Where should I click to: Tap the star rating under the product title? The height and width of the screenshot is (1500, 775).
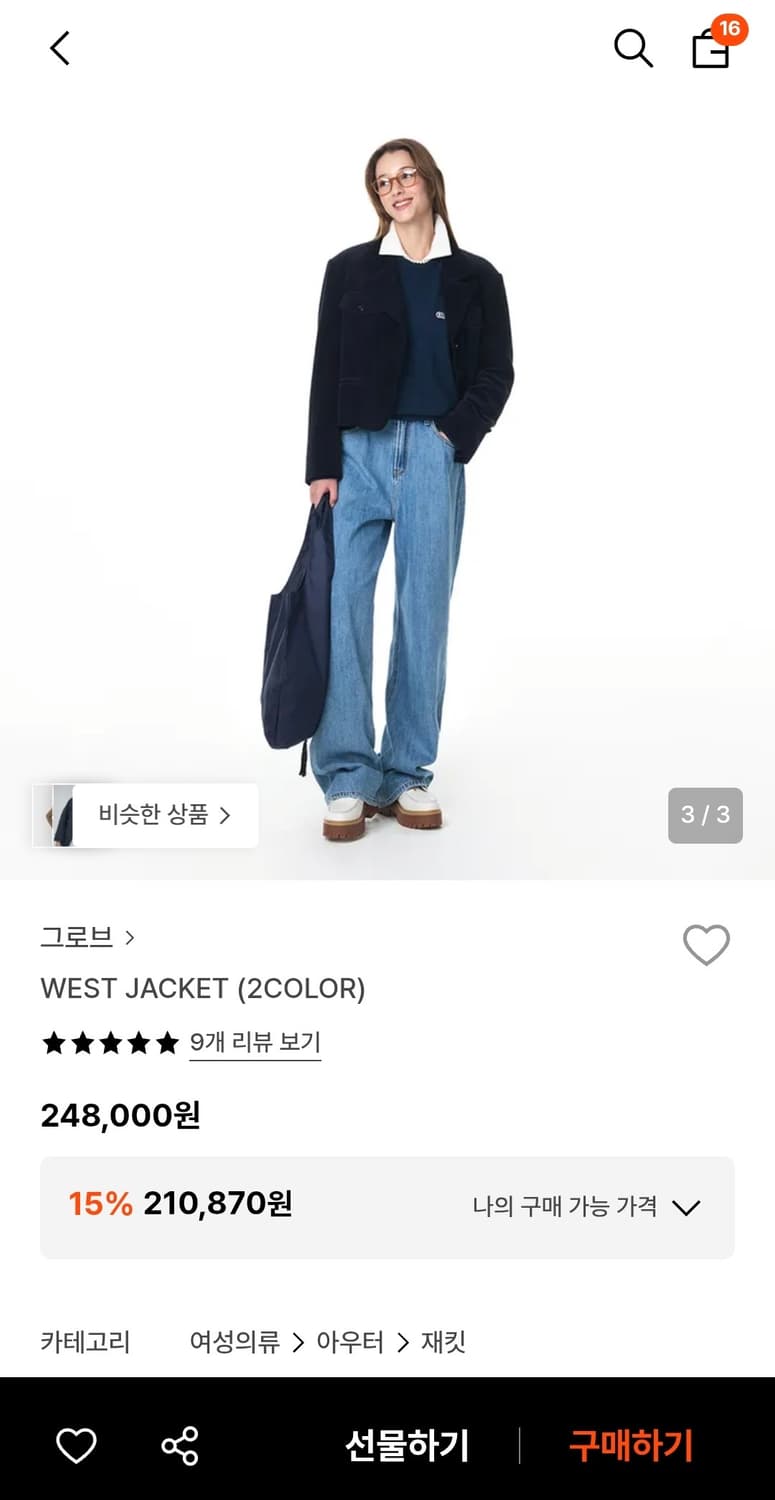(110, 1043)
